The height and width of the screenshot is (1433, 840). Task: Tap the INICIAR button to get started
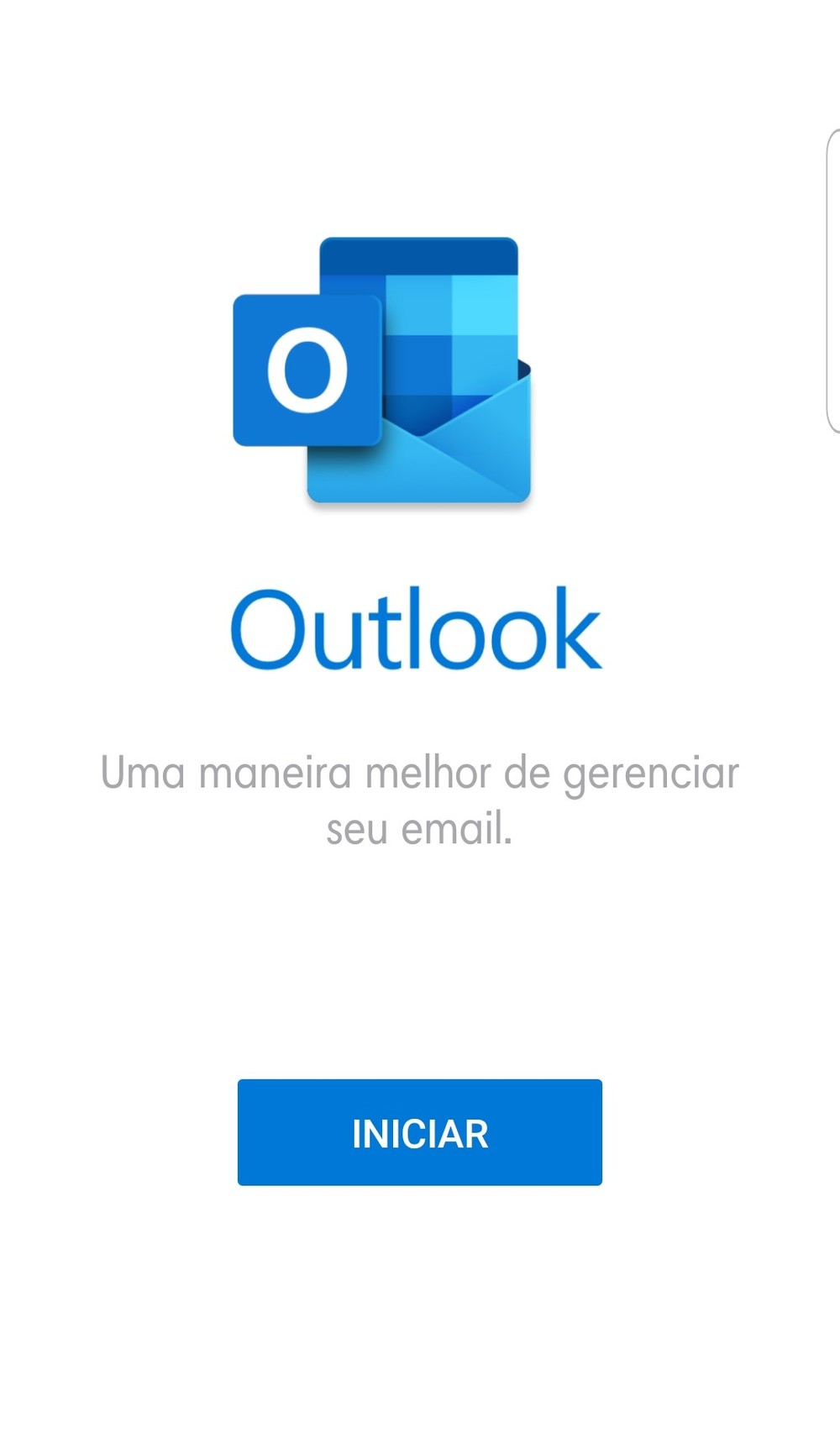point(419,1132)
